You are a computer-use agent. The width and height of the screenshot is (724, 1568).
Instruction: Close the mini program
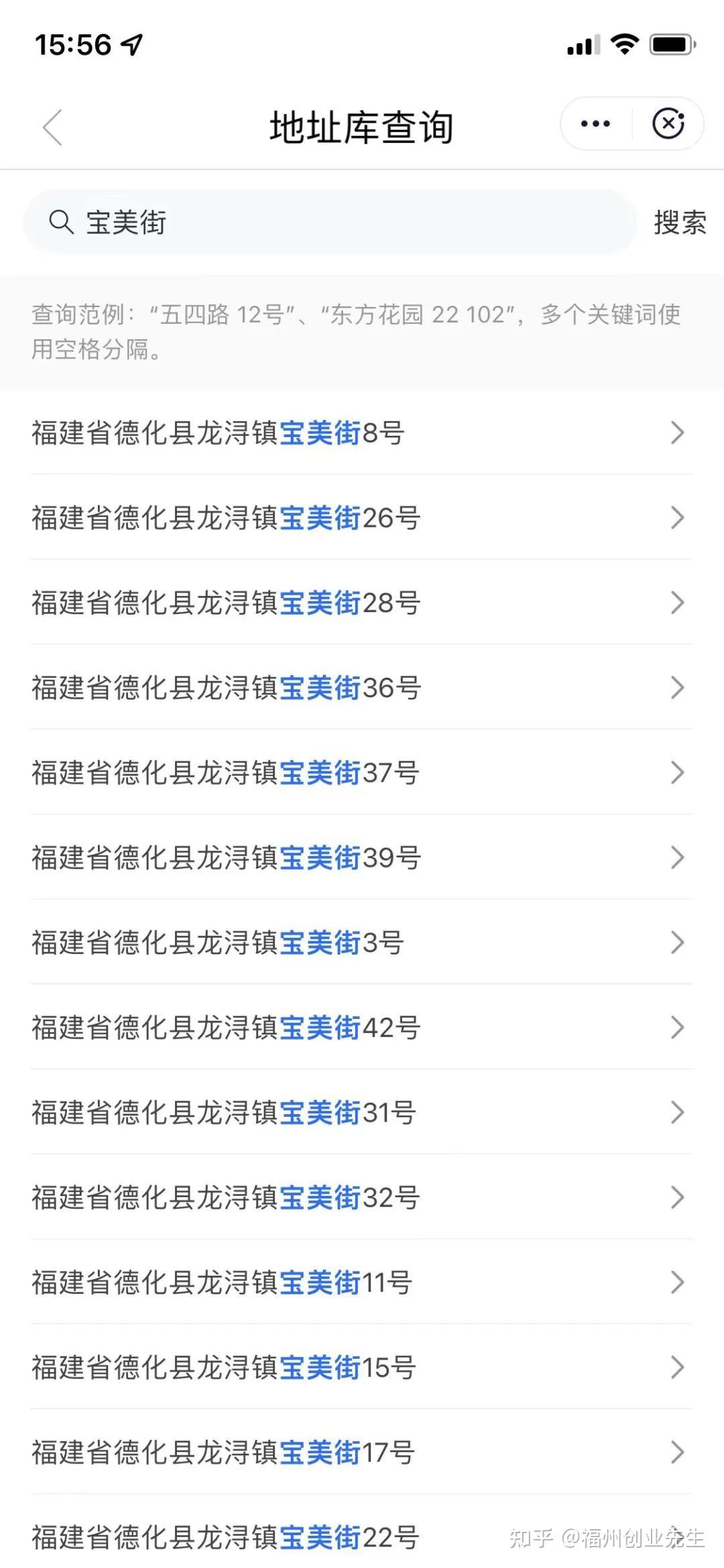click(668, 124)
